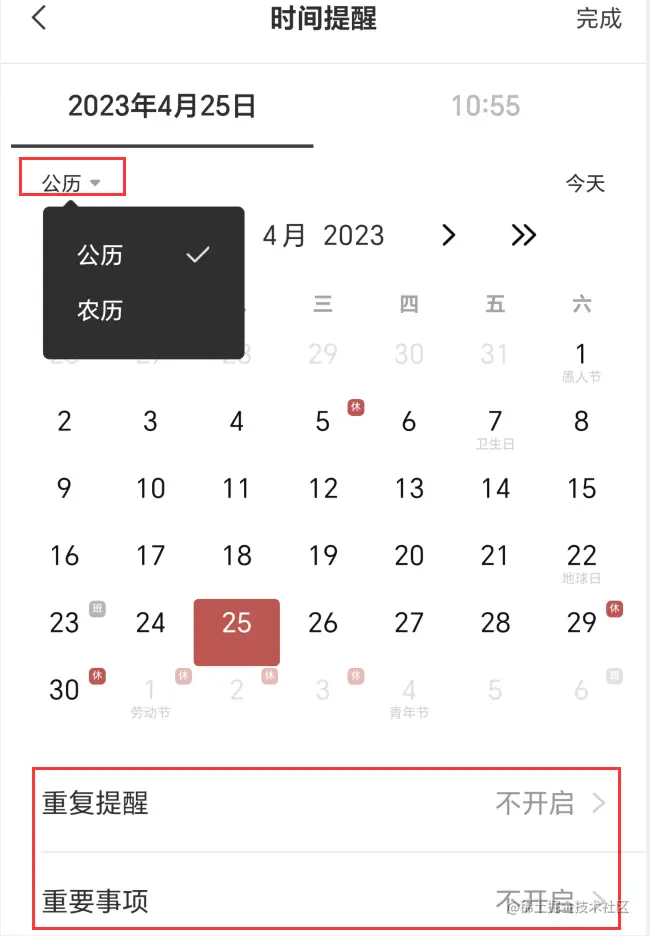Open the 重复提醒 setting

pyautogui.click(x=325, y=803)
